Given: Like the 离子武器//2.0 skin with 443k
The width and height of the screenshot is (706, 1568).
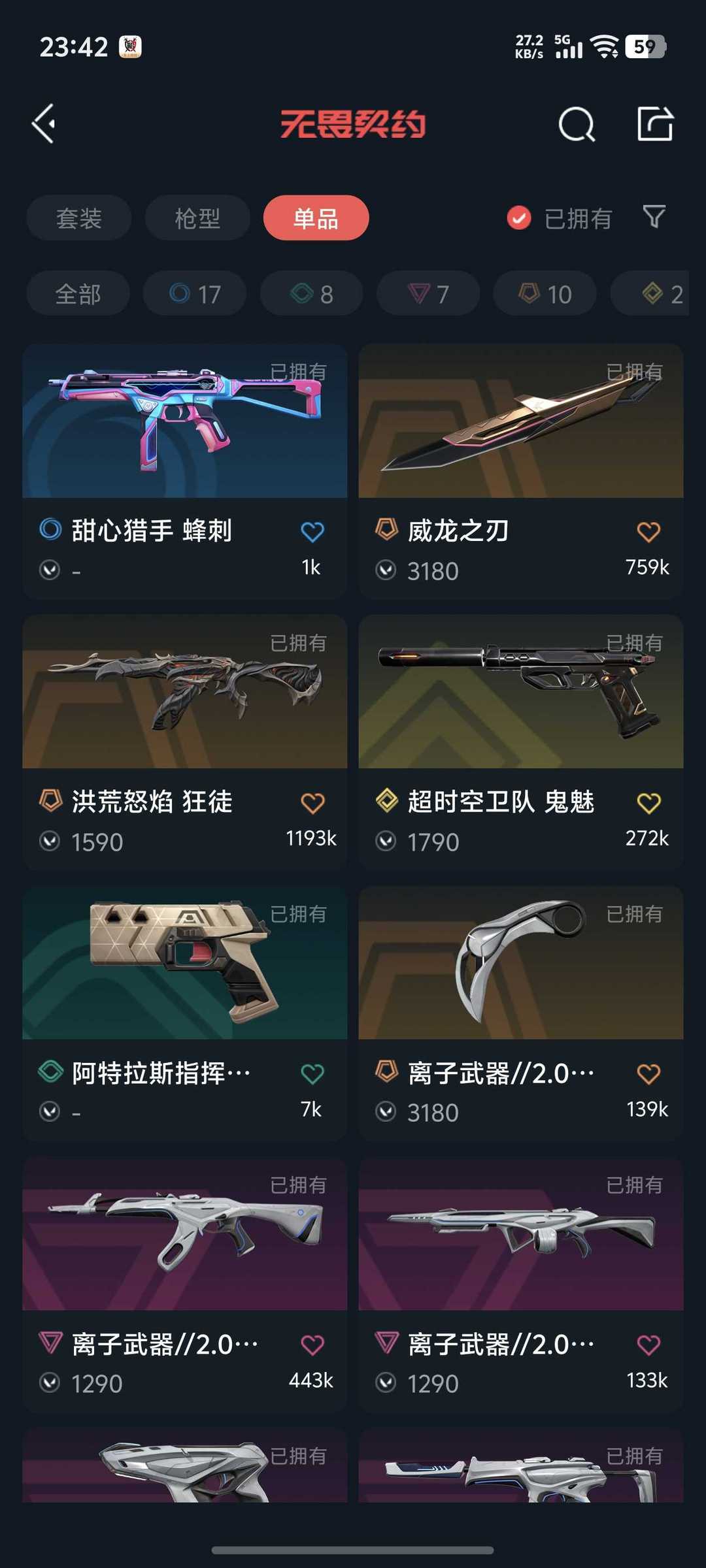Looking at the screenshot, I should coord(312,1345).
